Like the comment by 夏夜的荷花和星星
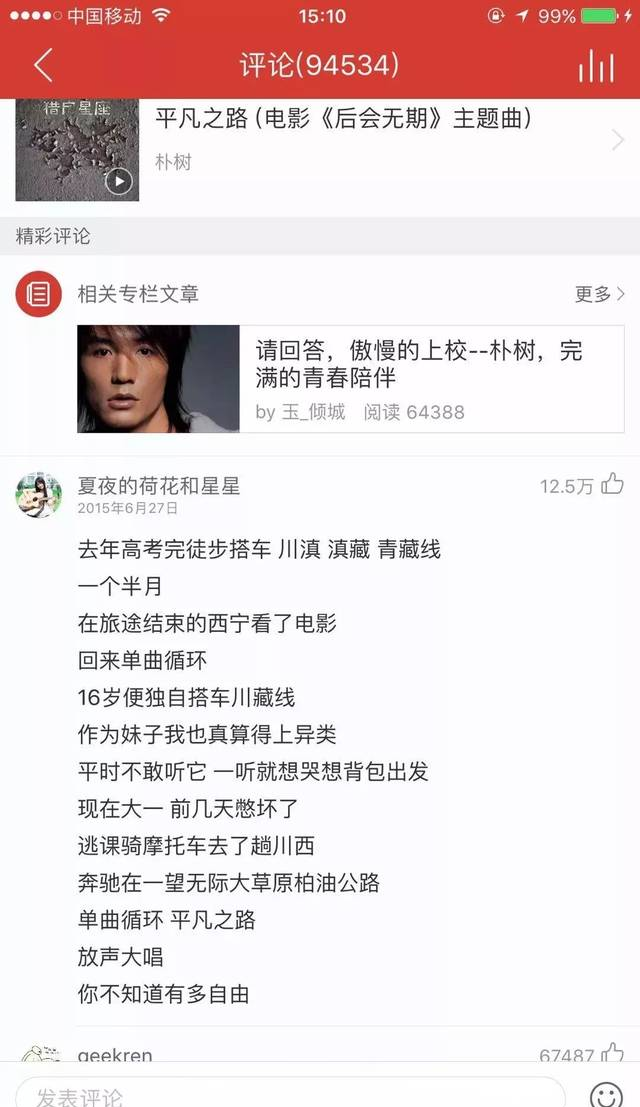Viewport: 640px width, 1107px height. tap(612, 486)
